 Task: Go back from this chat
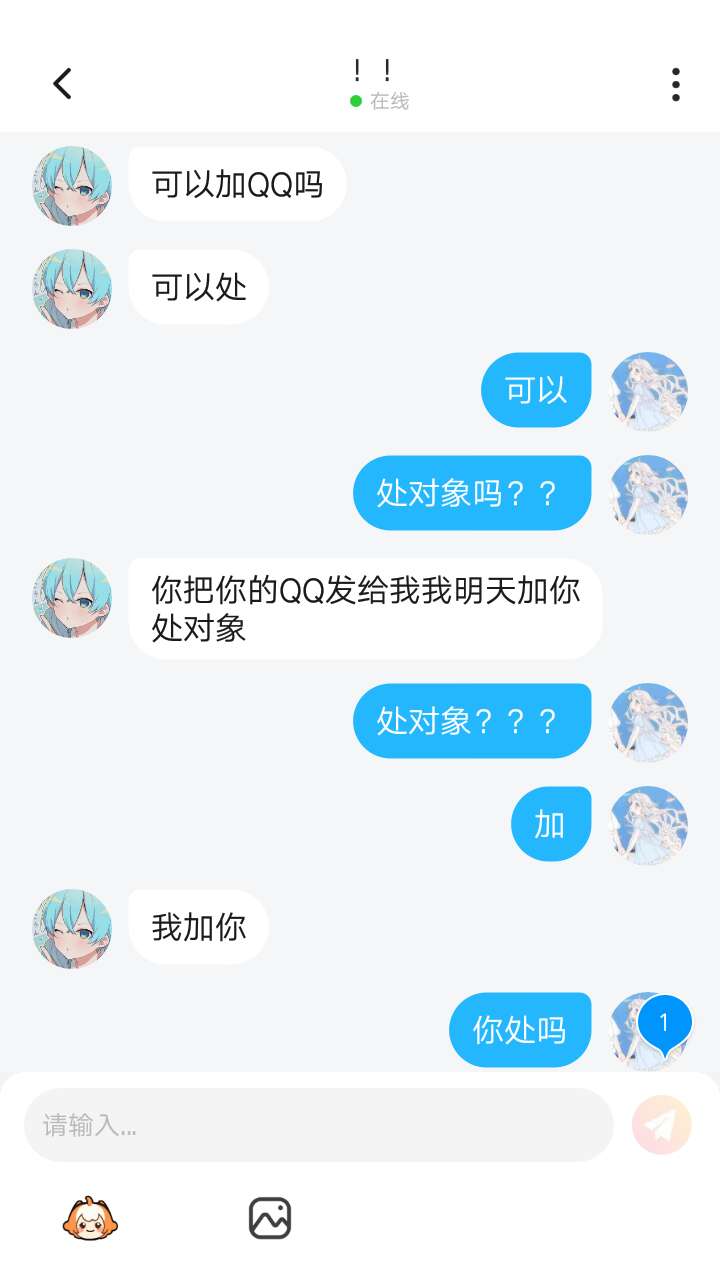[63, 84]
